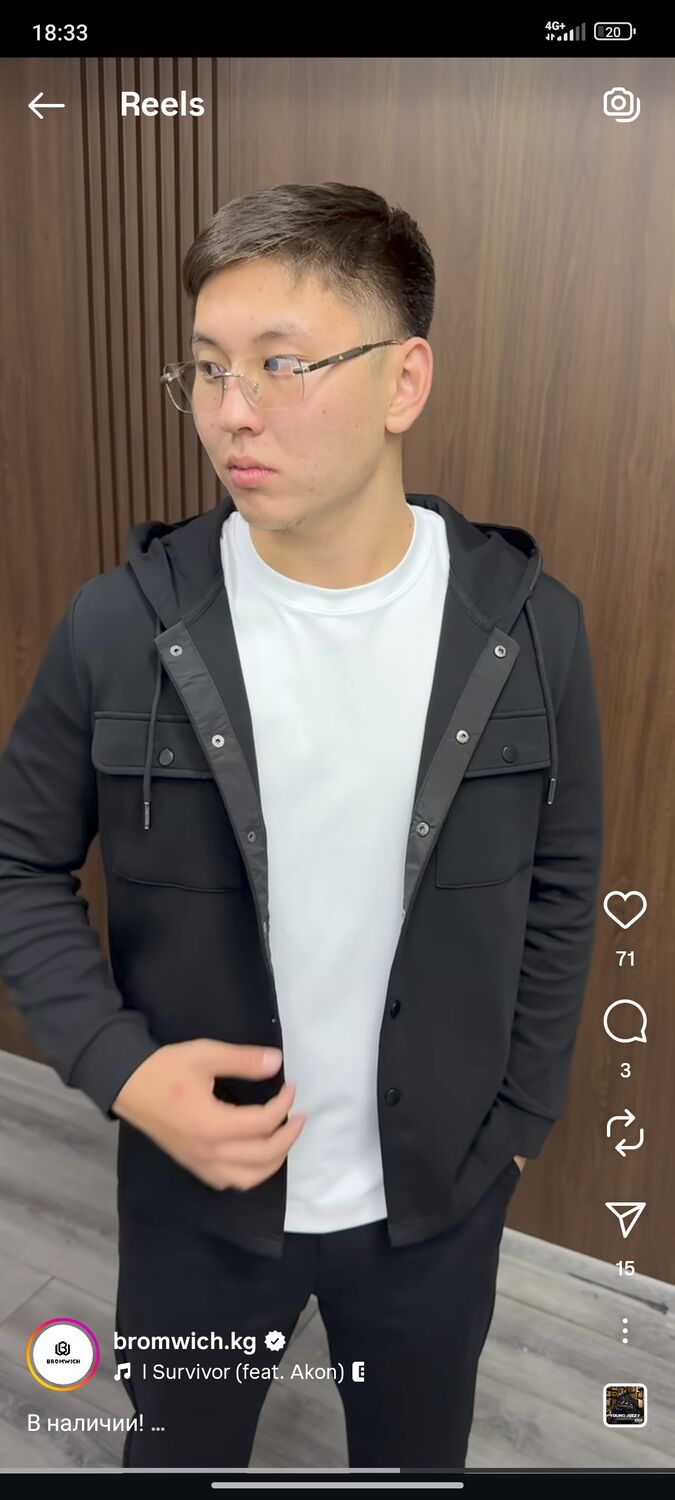Go back from Reels
Image resolution: width=675 pixels, height=1500 pixels.
pos(46,105)
